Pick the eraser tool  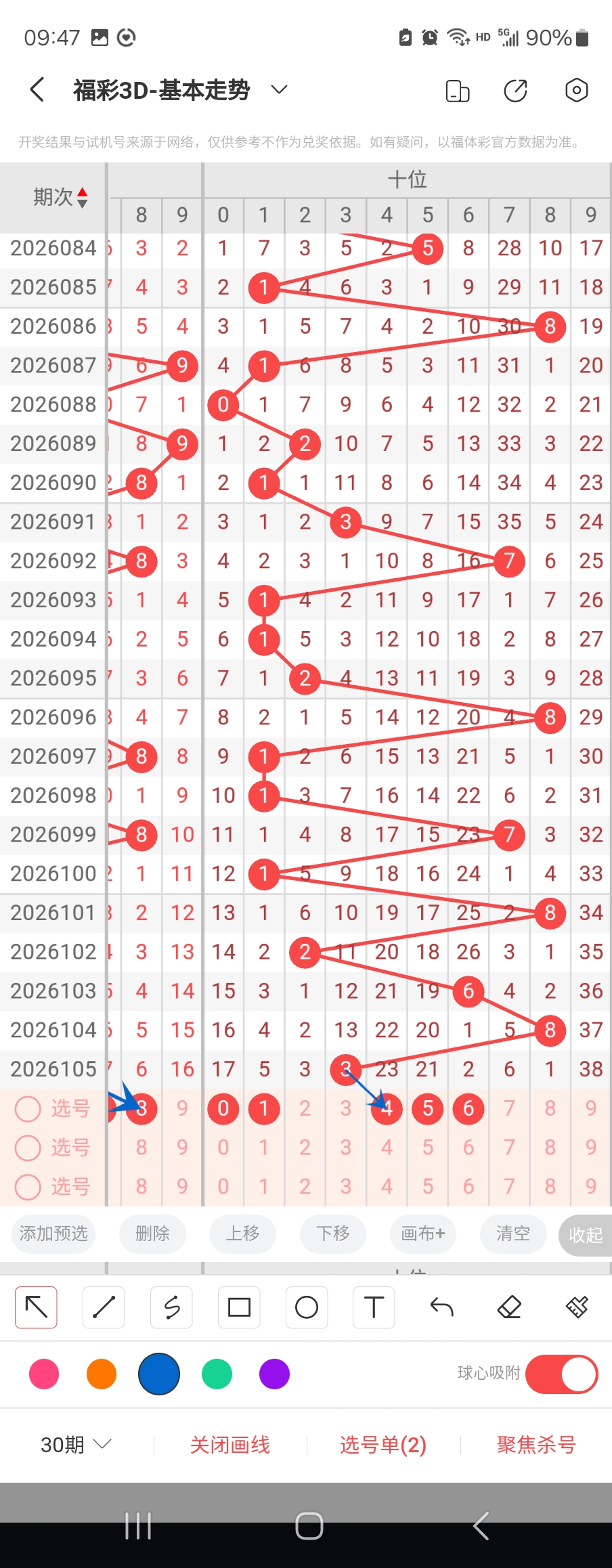click(x=509, y=1307)
